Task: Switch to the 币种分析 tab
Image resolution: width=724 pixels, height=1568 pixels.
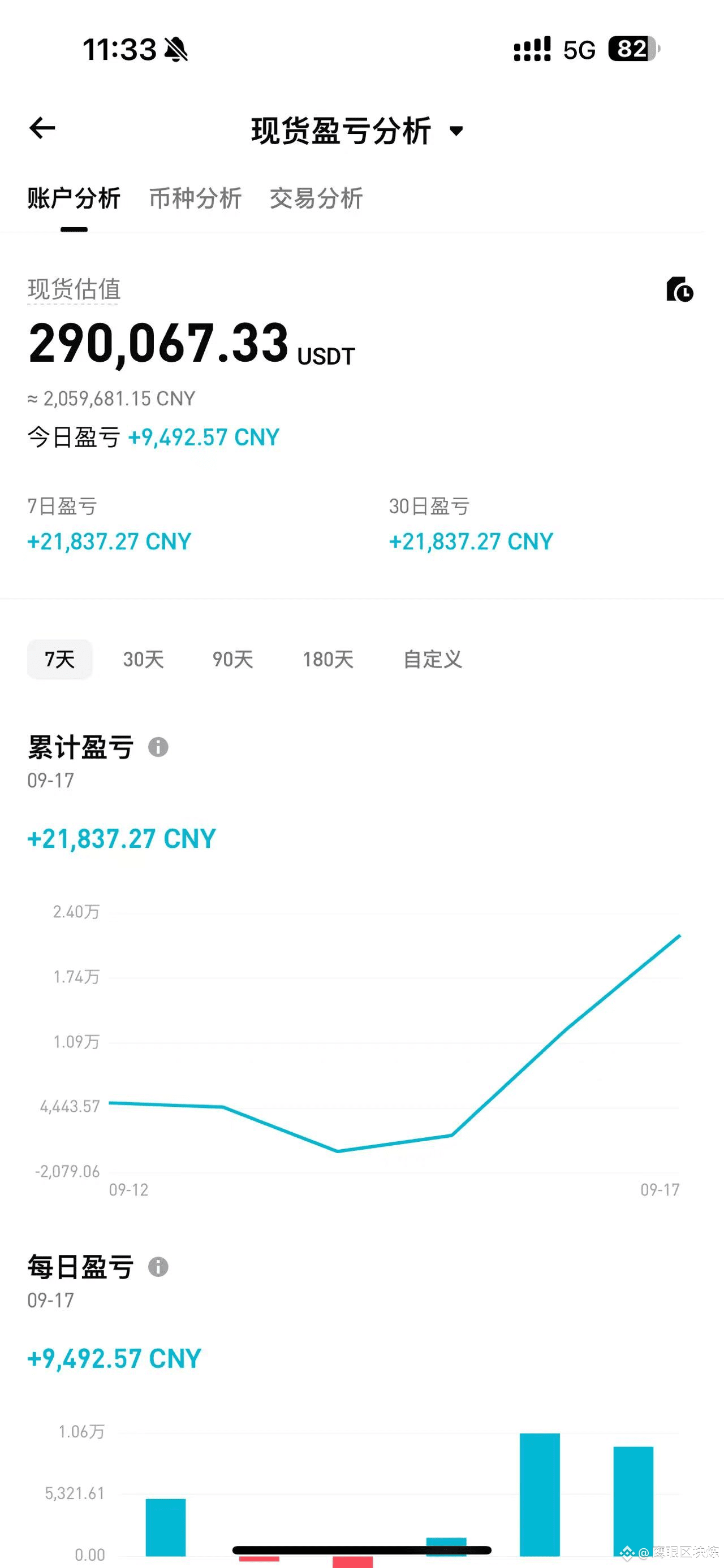Action: coord(195,198)
